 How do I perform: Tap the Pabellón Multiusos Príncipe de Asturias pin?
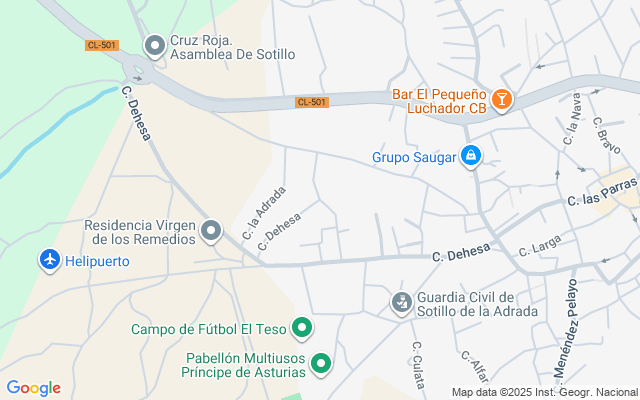point(321,364)
